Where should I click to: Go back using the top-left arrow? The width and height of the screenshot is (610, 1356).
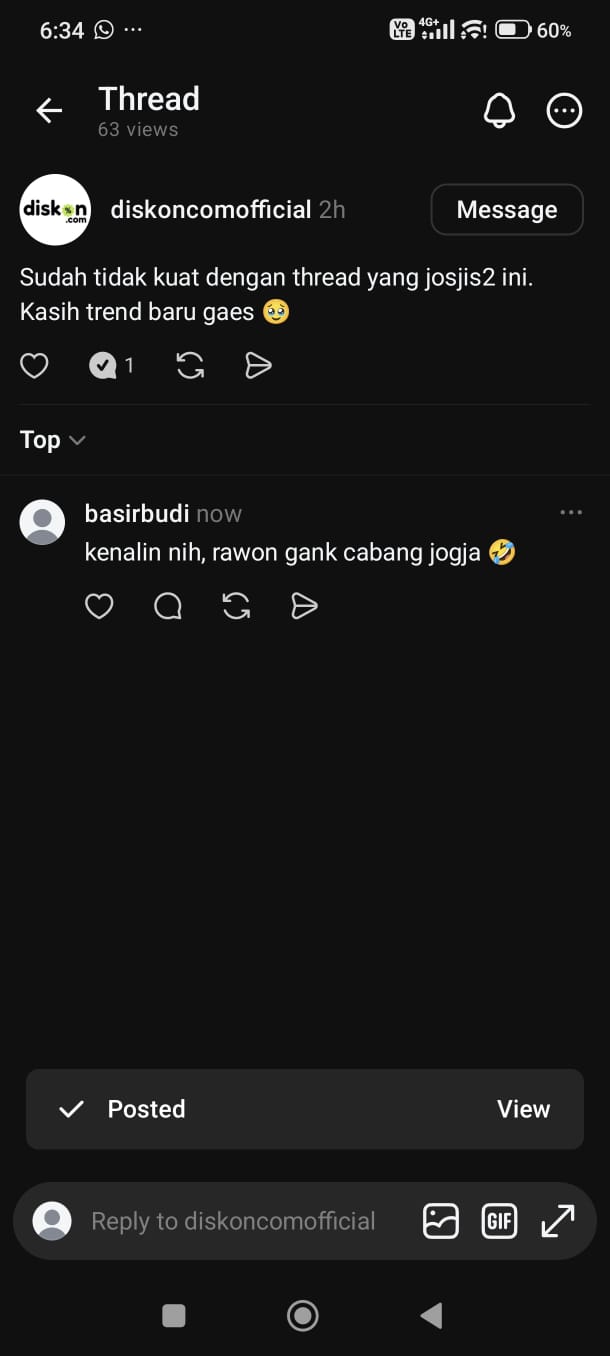[49, 111]
